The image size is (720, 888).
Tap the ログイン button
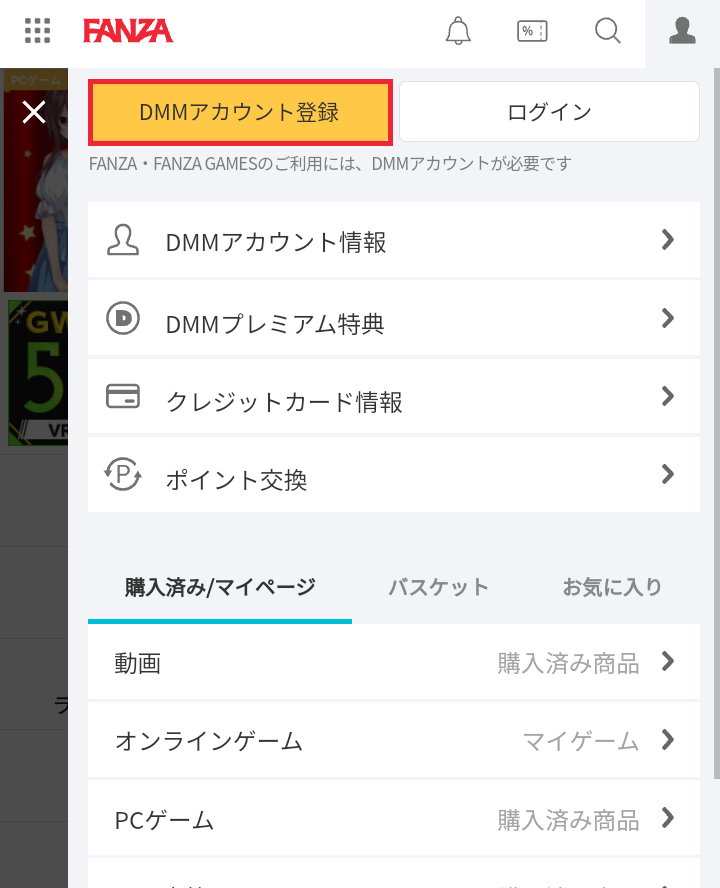click(x=549, y=112)
